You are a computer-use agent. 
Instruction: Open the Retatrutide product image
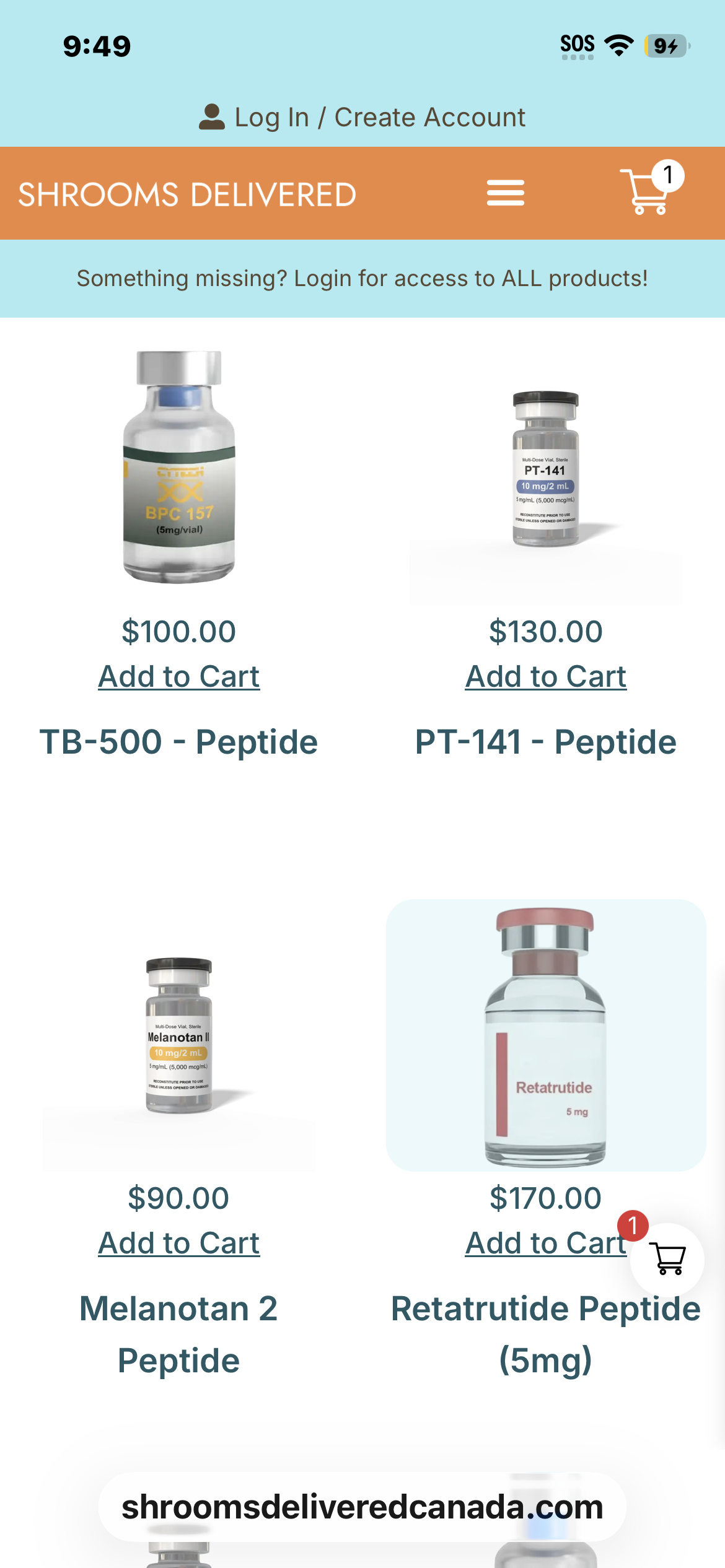[545, 1035]
